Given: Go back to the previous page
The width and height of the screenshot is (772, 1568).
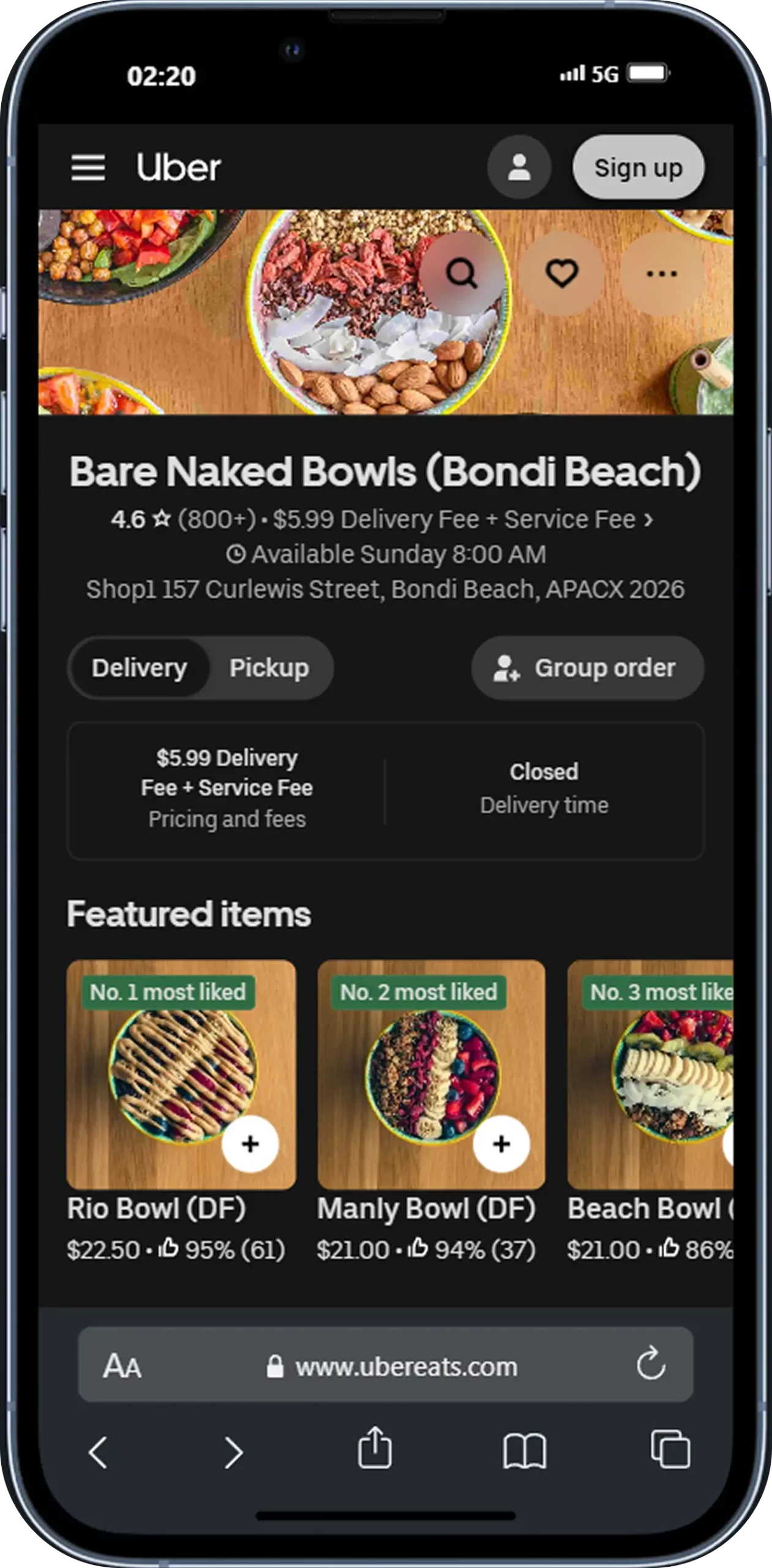Looking at the screenshot, I should click(x=98, y=1452).
